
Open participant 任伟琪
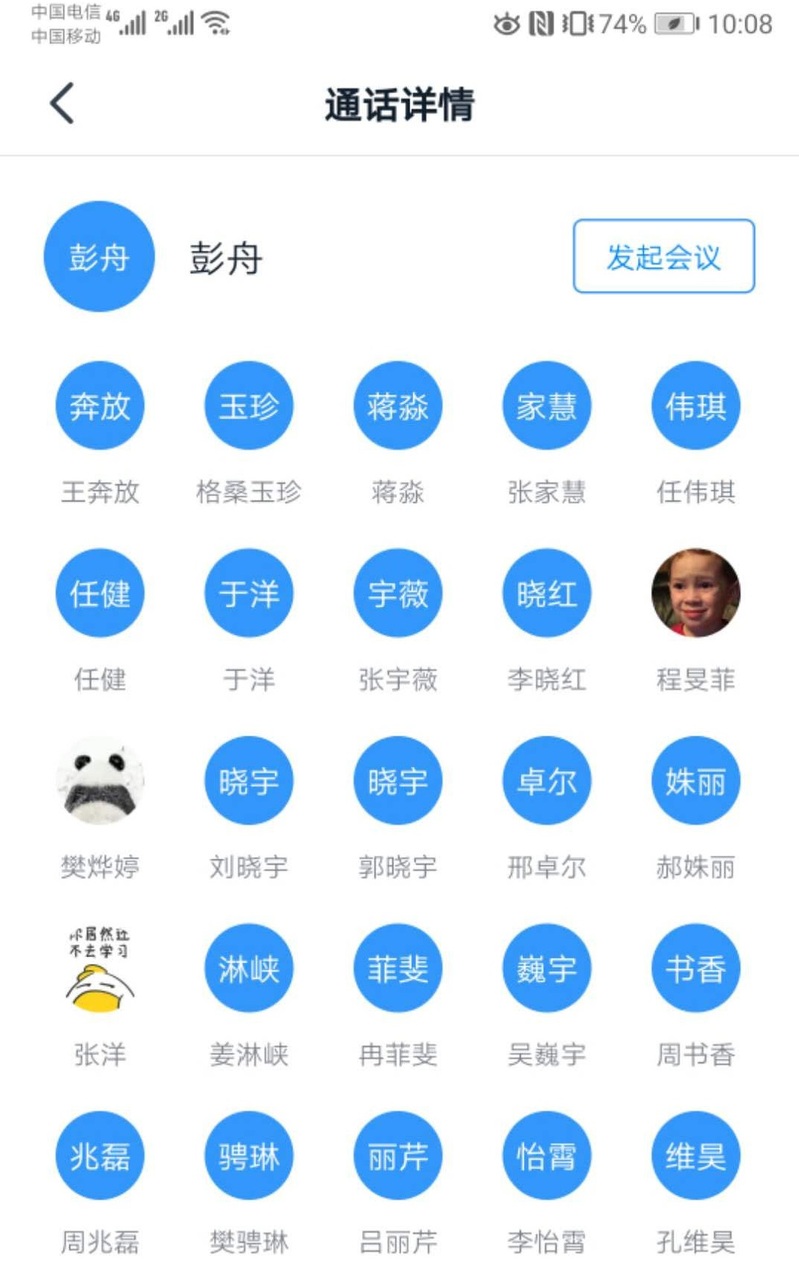[x=695, y=406]
